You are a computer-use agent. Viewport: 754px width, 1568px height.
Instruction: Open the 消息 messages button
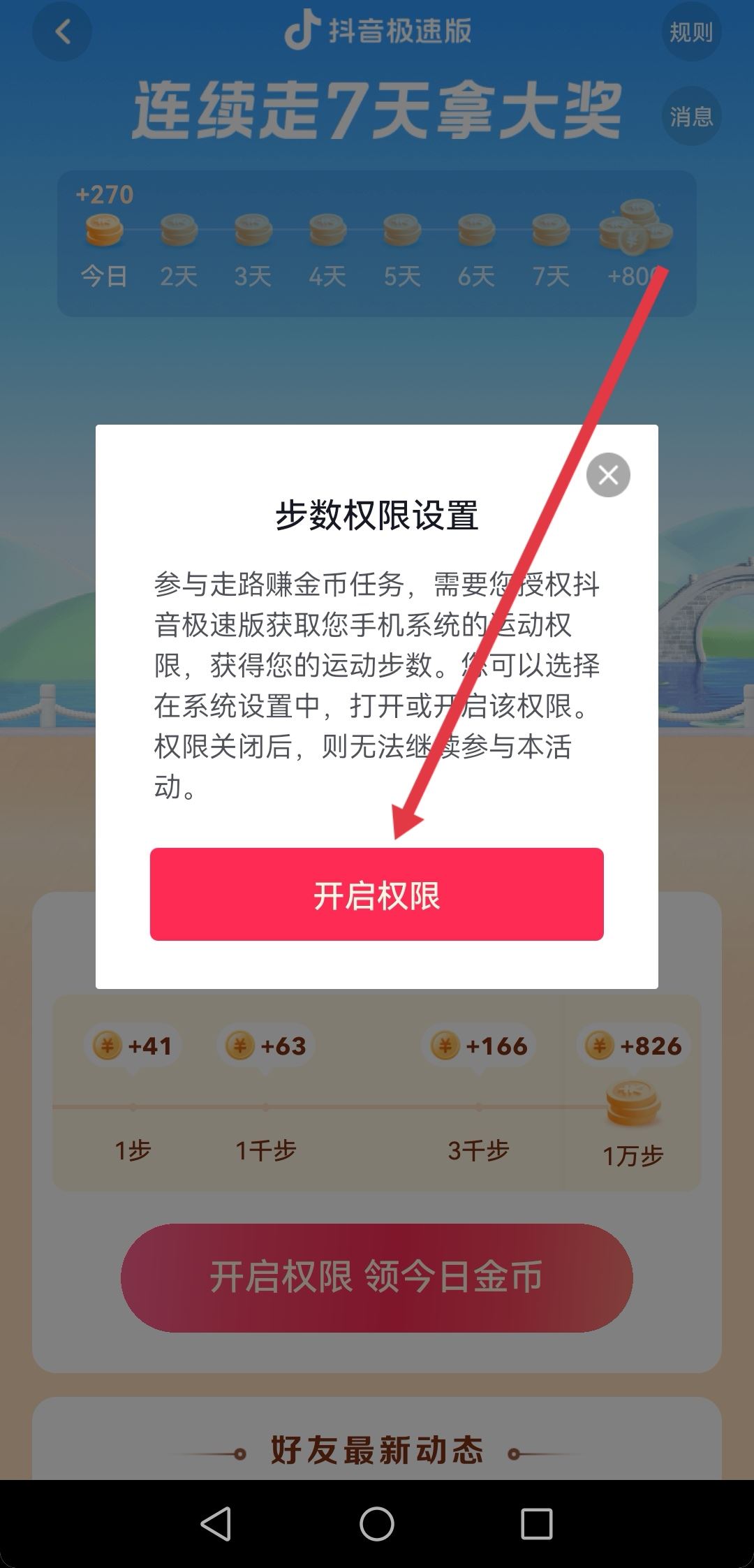[x=690, y=116]
